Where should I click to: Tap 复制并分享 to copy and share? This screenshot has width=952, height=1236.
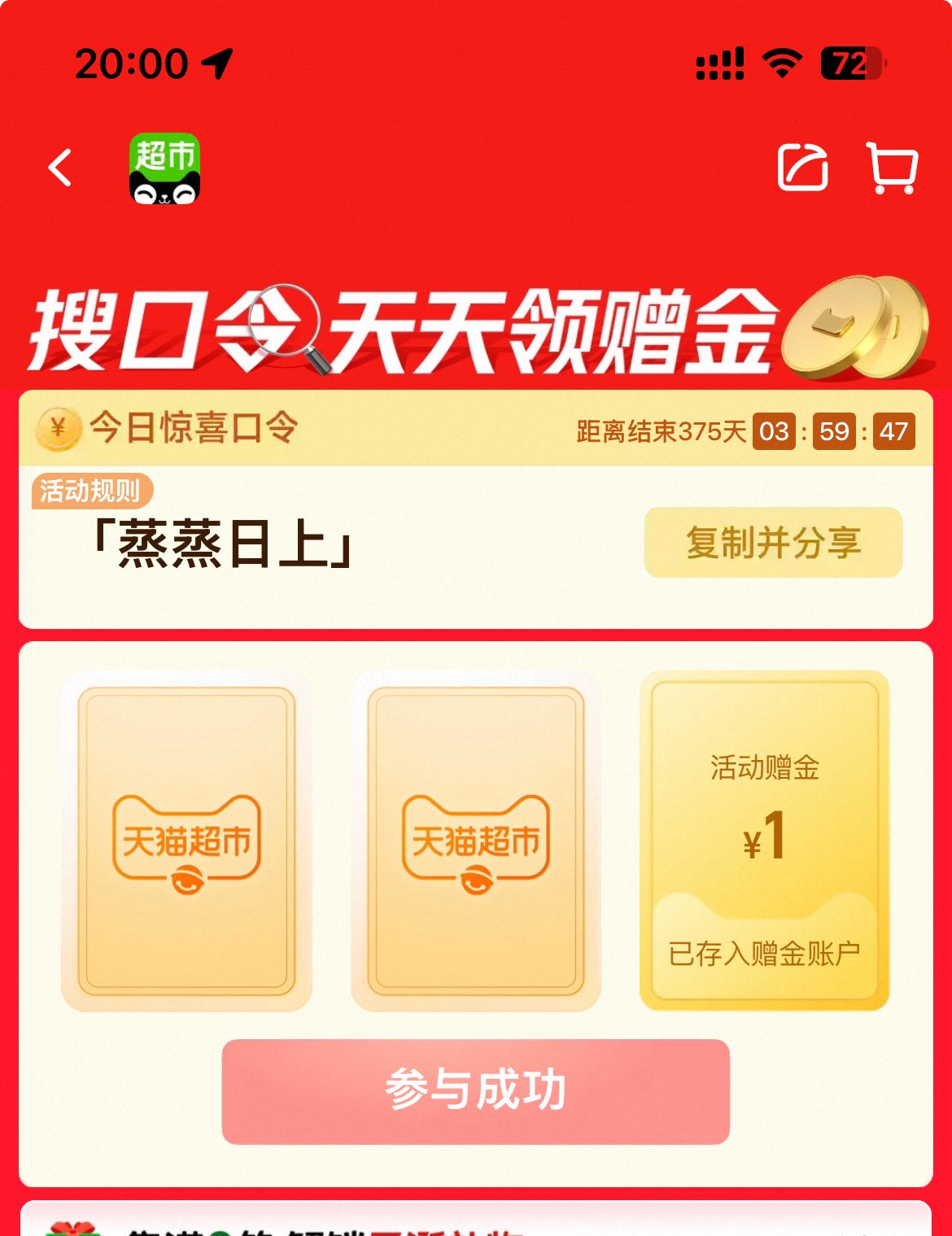(773, 543)
